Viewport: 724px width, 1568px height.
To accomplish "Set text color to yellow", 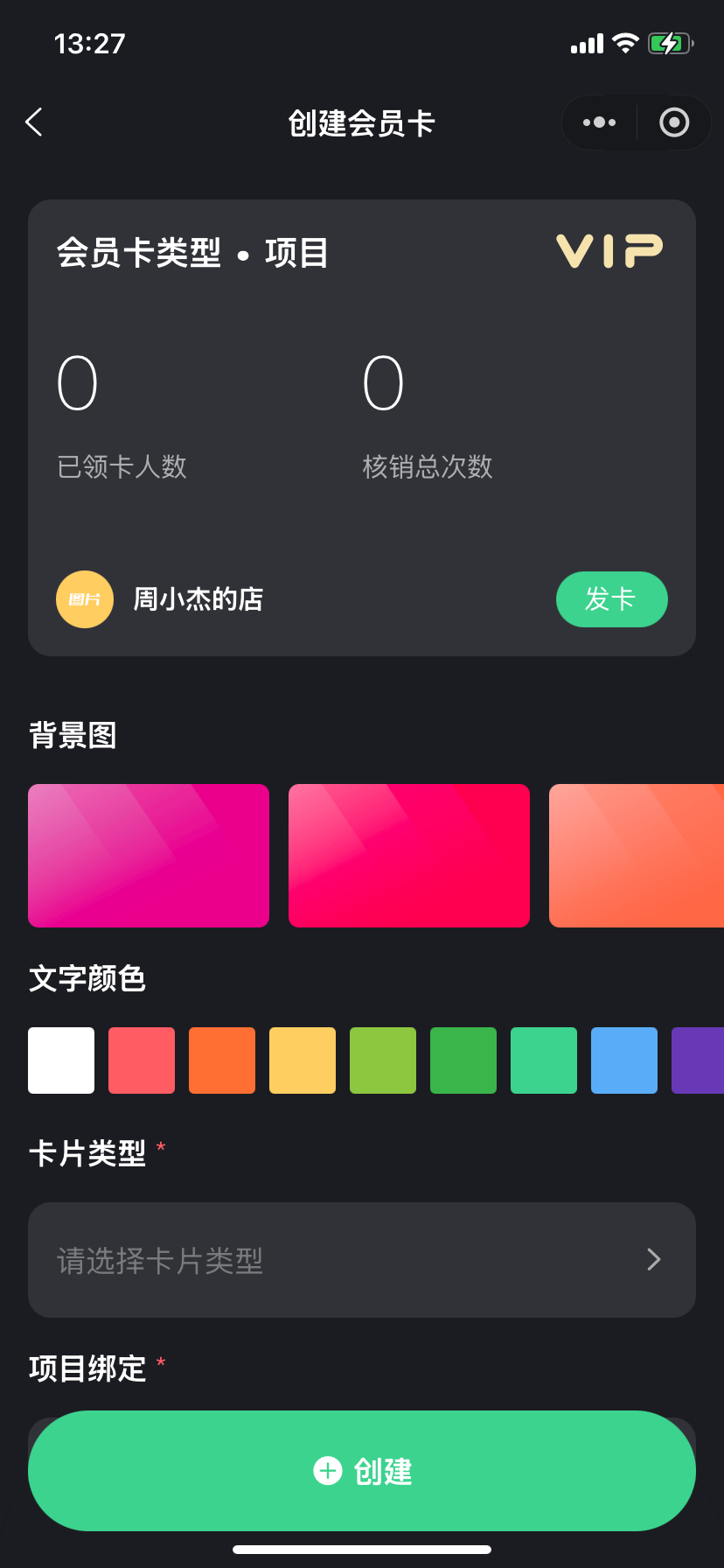I will pyautogui.click(x=303, y=1060).
